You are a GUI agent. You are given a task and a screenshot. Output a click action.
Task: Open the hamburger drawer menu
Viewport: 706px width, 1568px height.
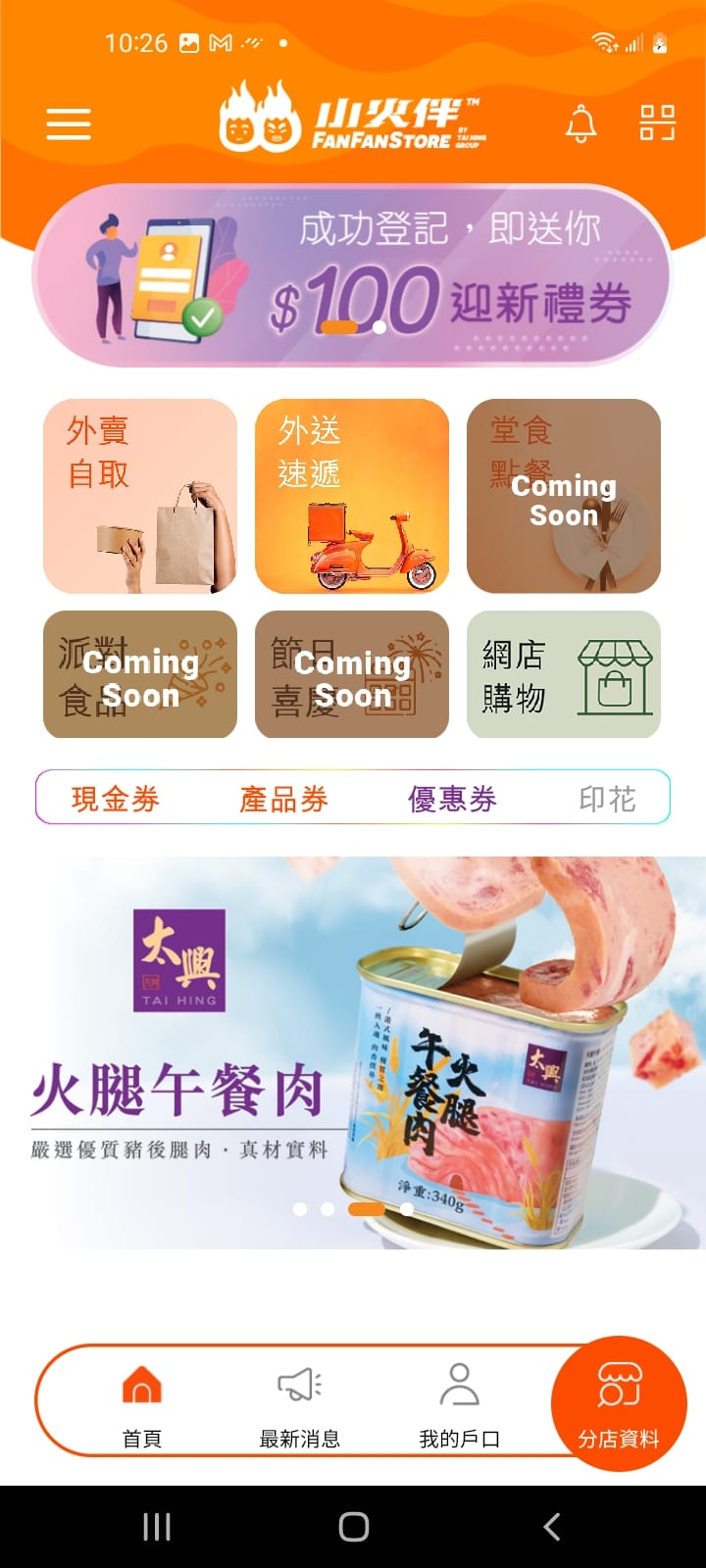pyautogui.click(x=69, y=124)
